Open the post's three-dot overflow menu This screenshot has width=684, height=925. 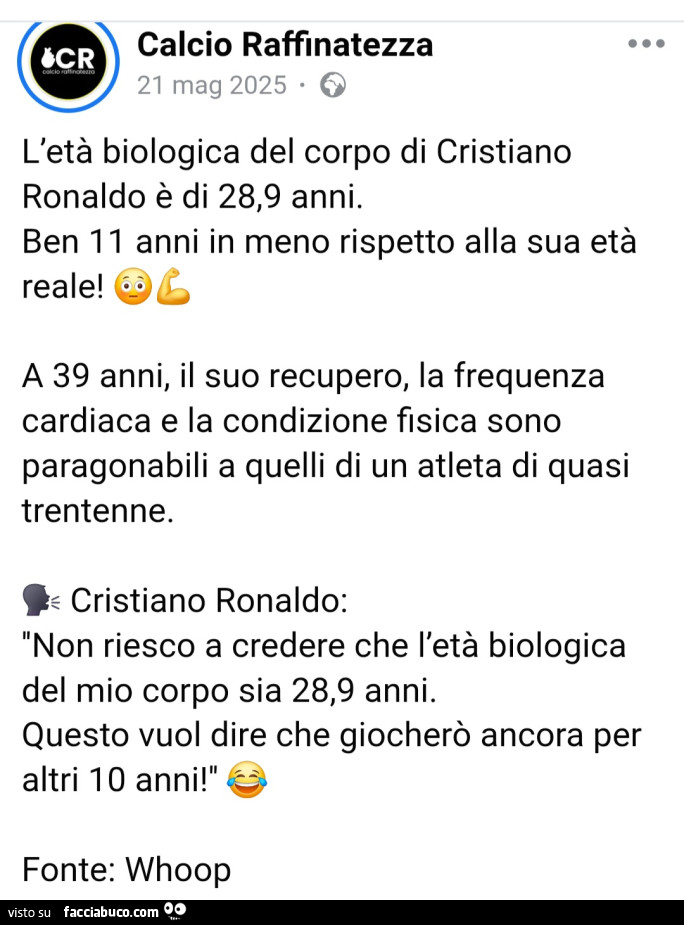pos(646,44)
